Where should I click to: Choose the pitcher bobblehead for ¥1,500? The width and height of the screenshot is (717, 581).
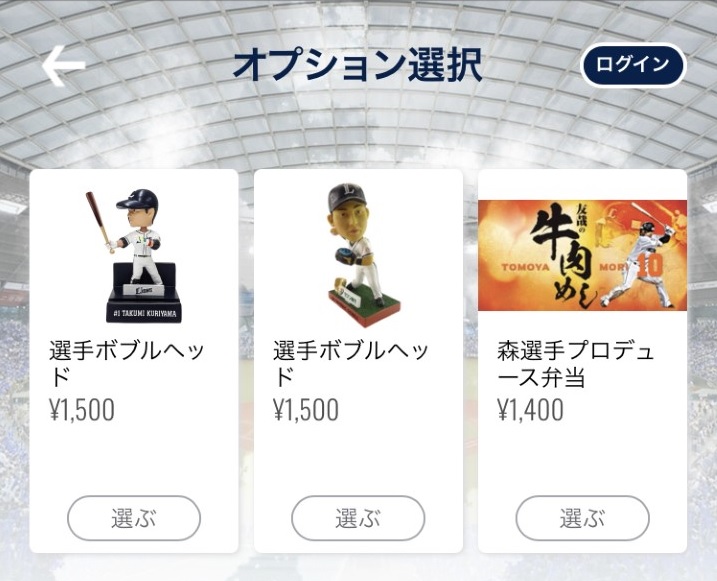click(x=358, y=518)
